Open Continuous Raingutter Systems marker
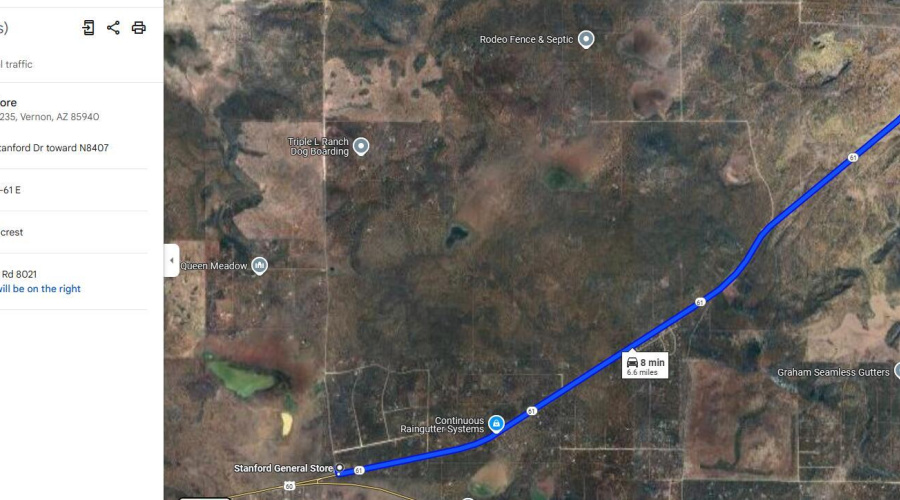This screenshot has height=500, width=900. coord(495,425)
